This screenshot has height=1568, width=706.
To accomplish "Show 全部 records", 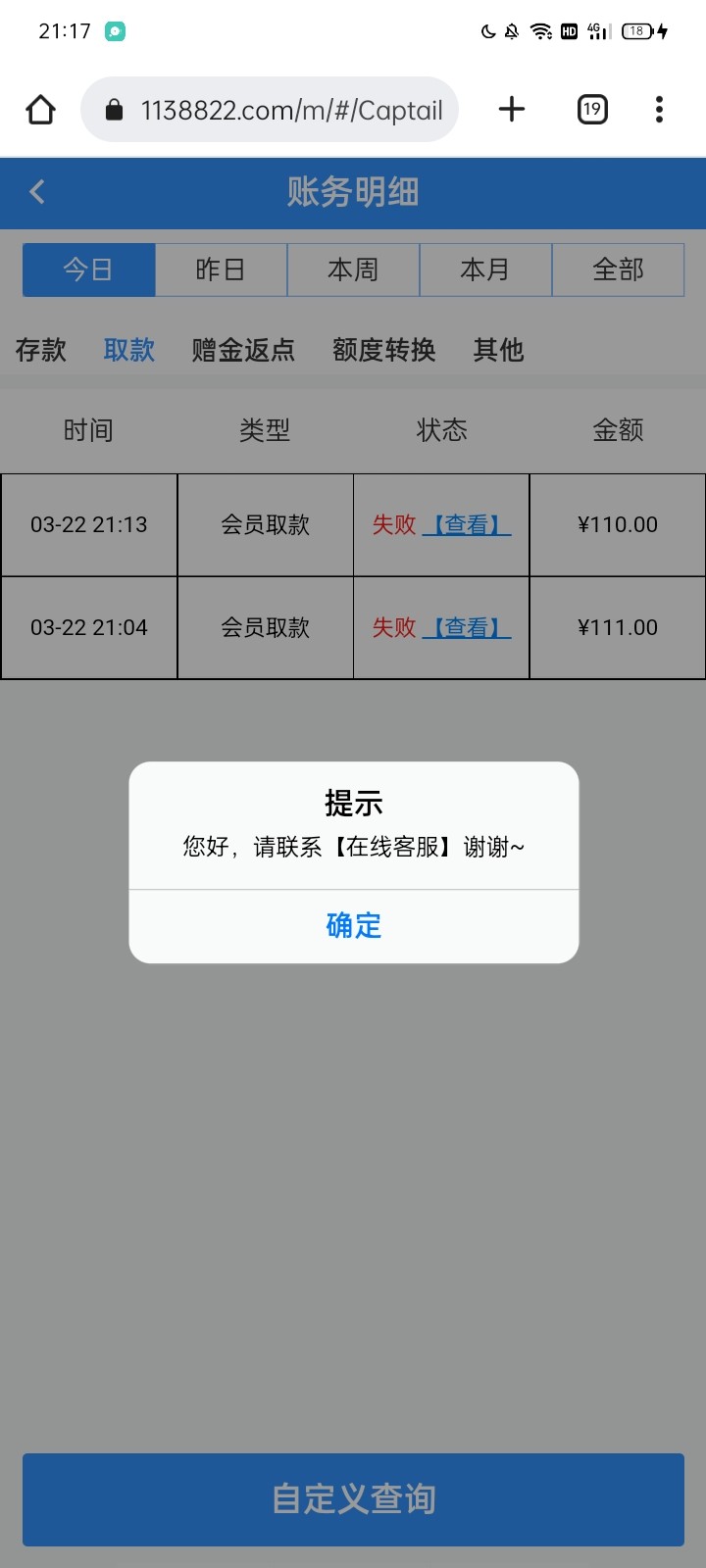I will click(618, 269).
